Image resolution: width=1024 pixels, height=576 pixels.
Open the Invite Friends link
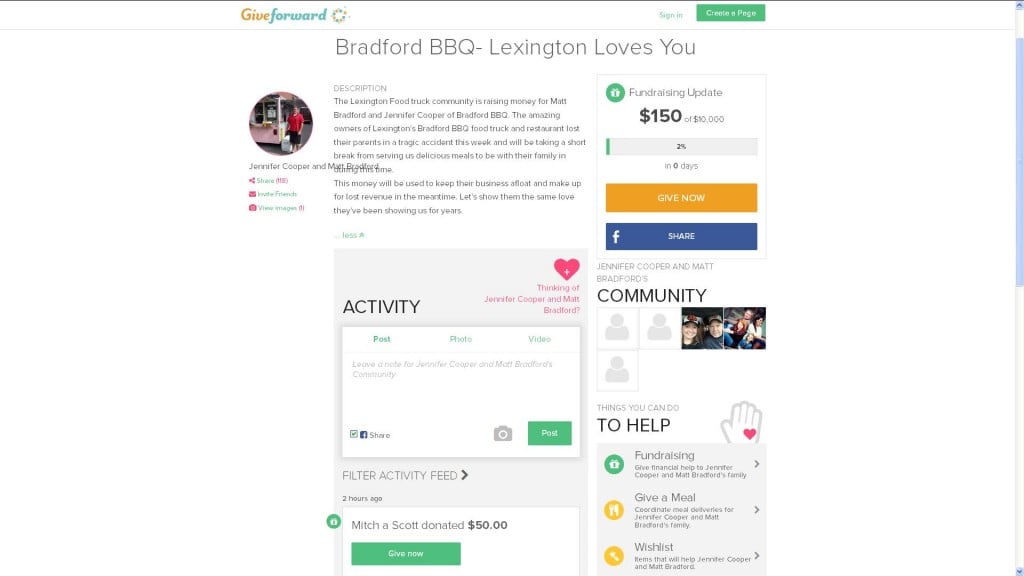tap(276, 194)
